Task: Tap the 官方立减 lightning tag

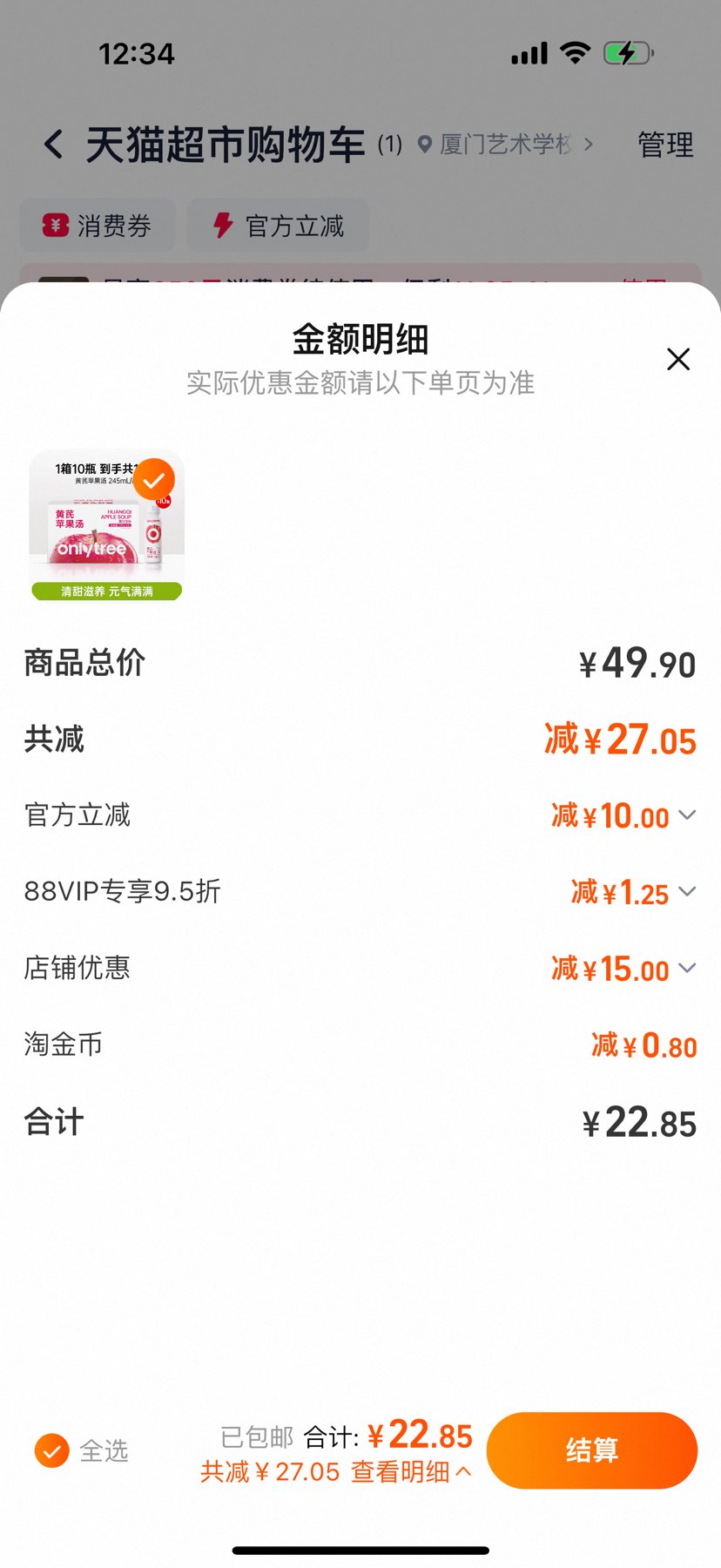Action: 277,225
